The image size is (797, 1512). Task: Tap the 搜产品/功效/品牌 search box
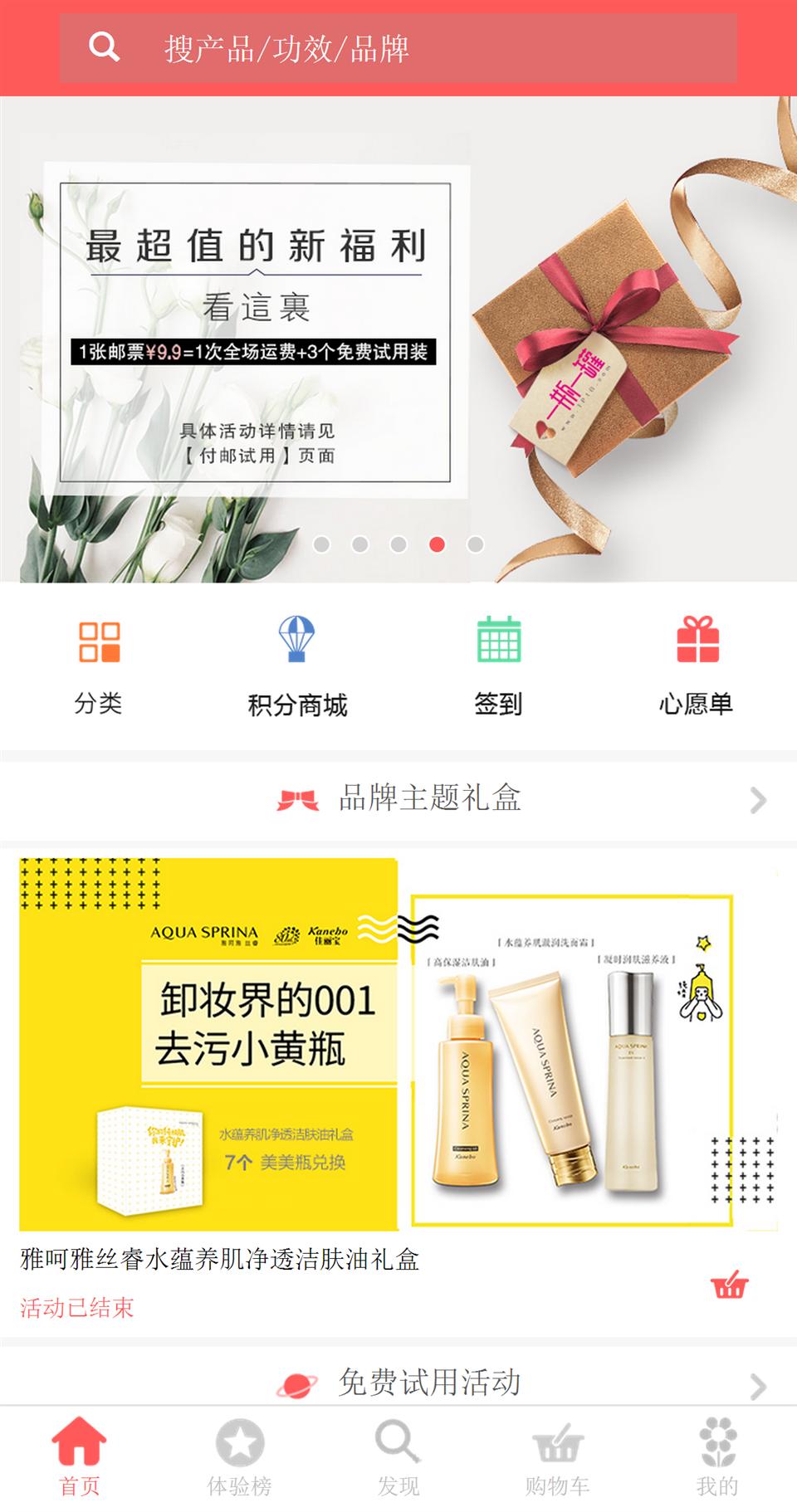click(398, 48)
